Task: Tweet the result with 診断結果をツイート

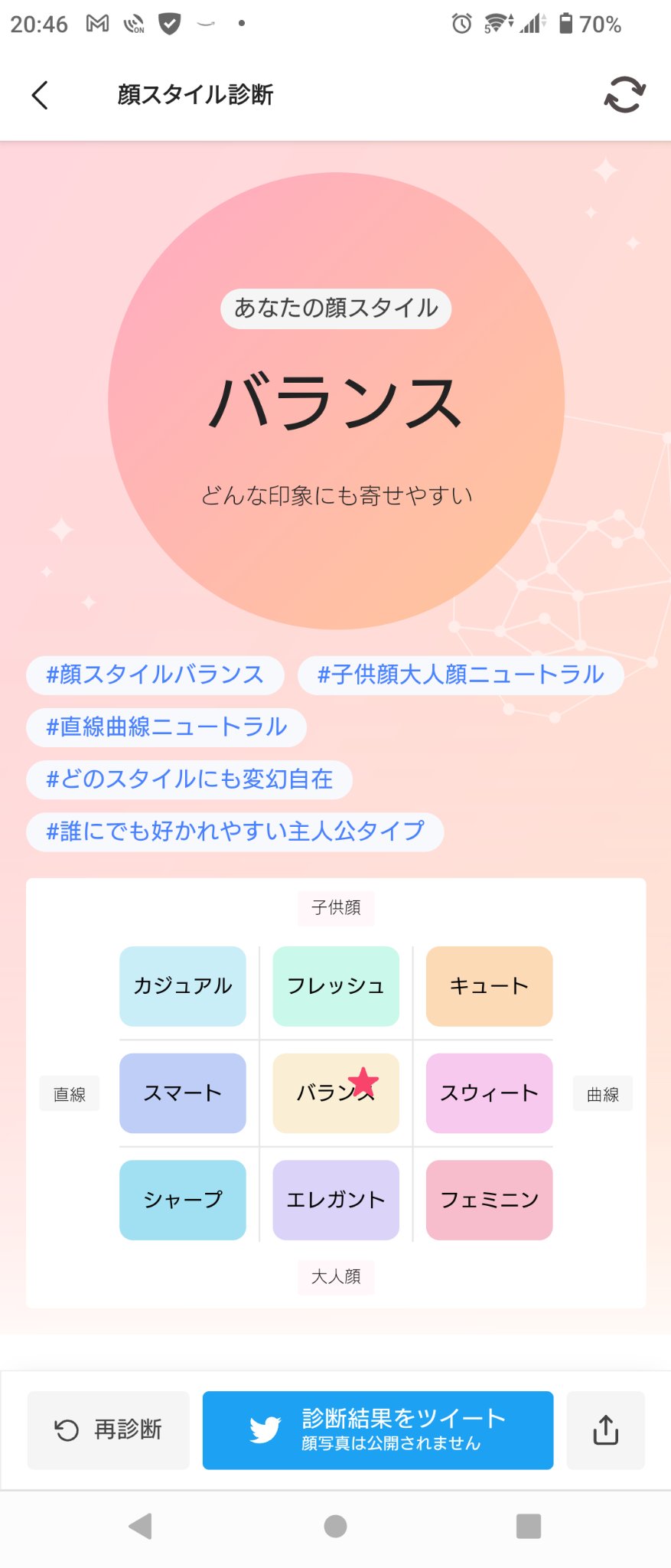Action: [x=378, y=1429]
